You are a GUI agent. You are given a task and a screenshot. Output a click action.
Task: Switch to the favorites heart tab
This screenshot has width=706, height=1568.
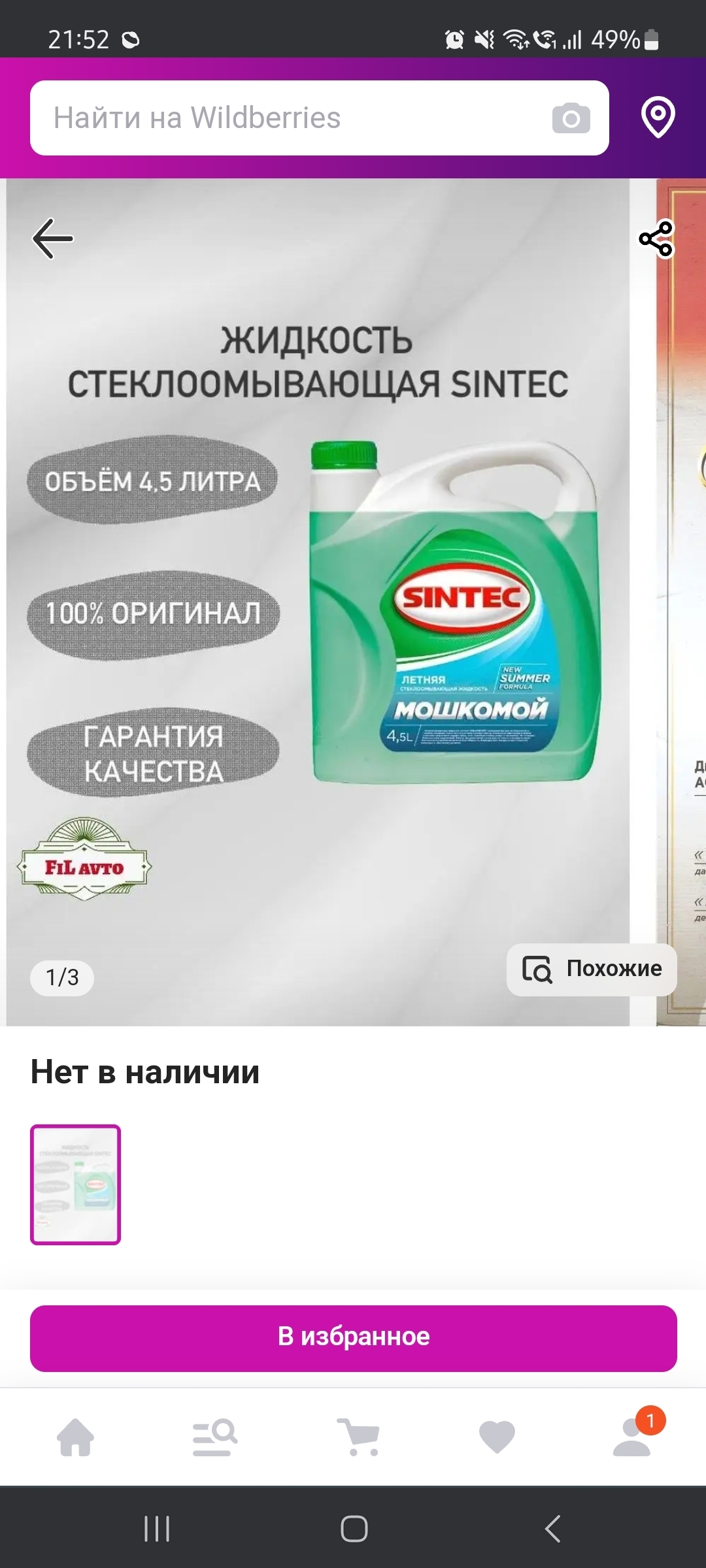click(497, 1437)
